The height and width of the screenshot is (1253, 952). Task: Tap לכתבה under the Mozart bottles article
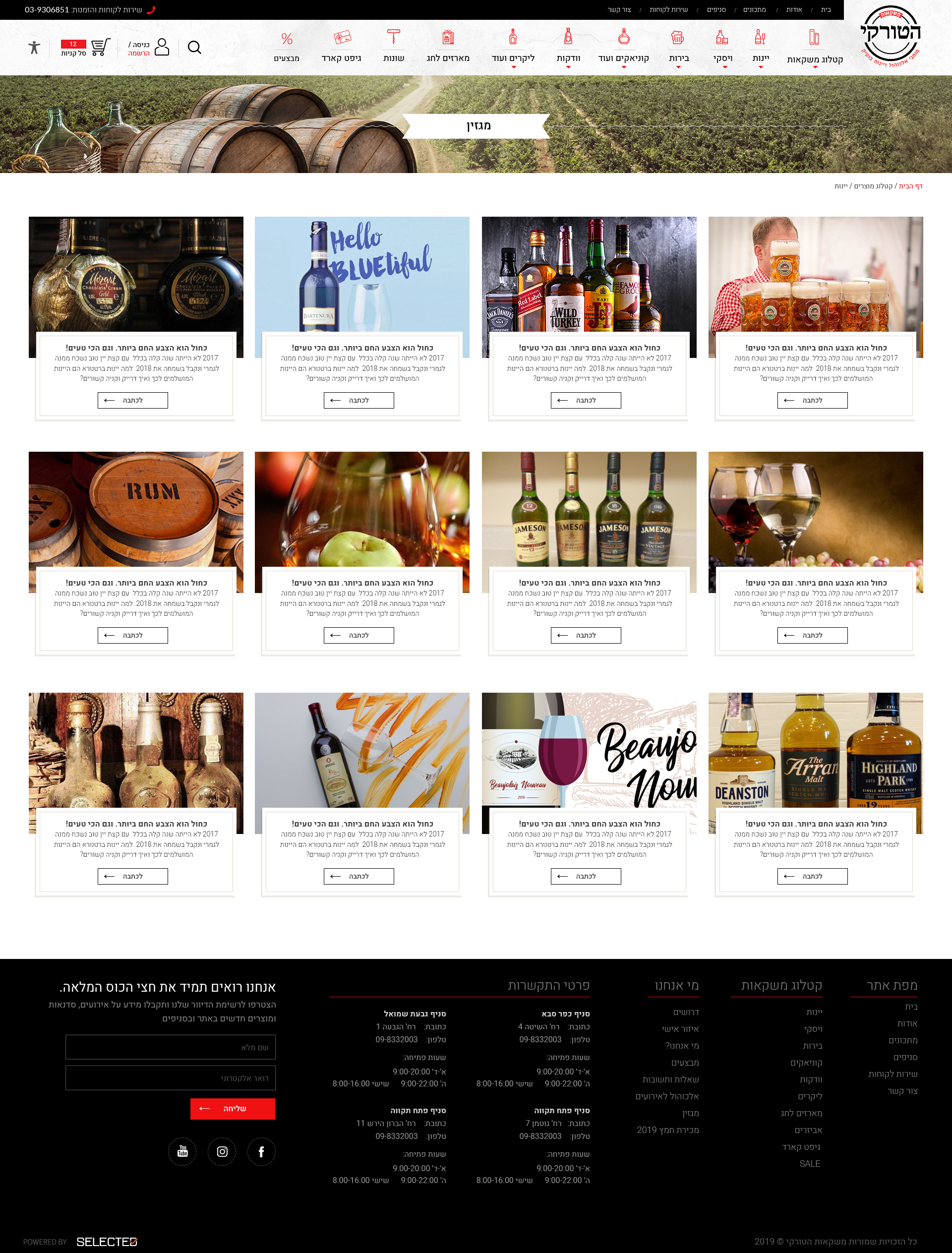click(132, 400)
